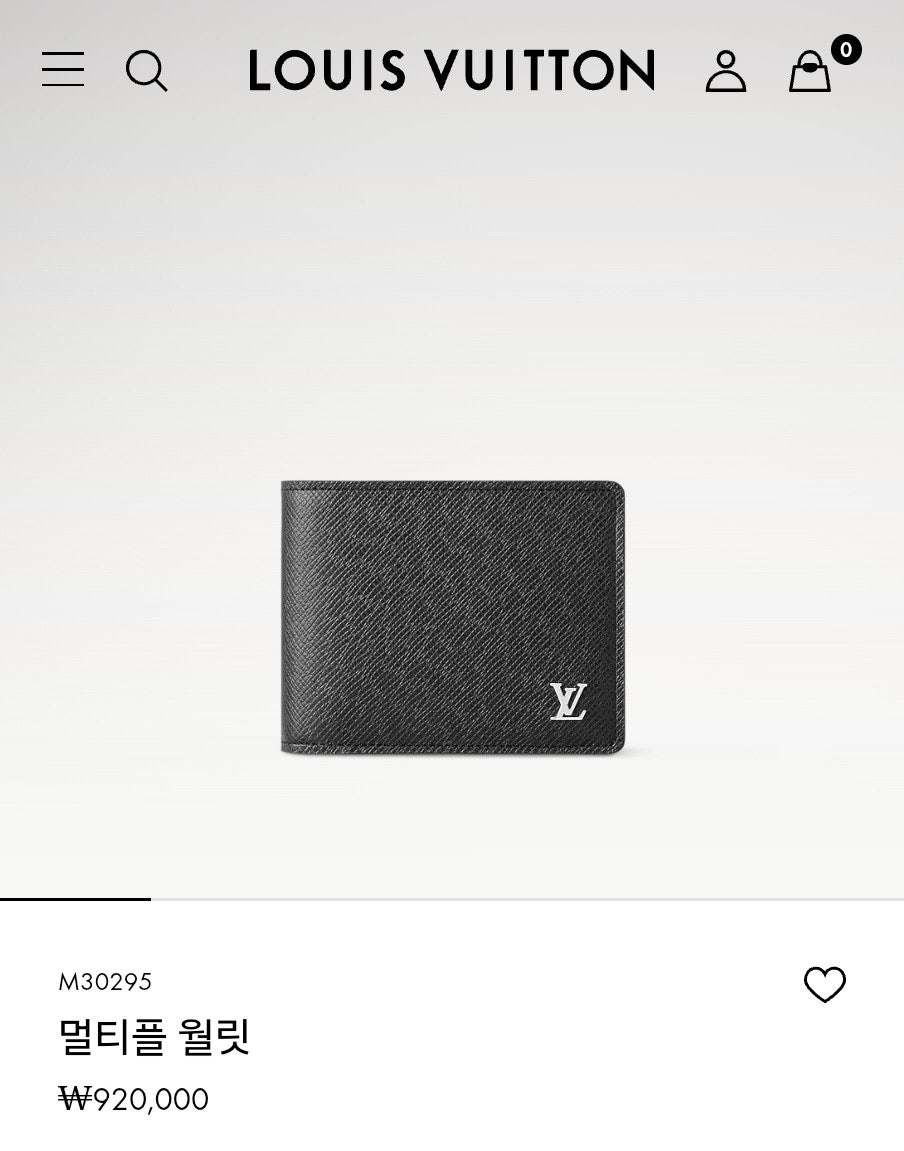904x1151 pixels.
Task: Add the wallet to wishlist heart
Action: tap(825, 985)
